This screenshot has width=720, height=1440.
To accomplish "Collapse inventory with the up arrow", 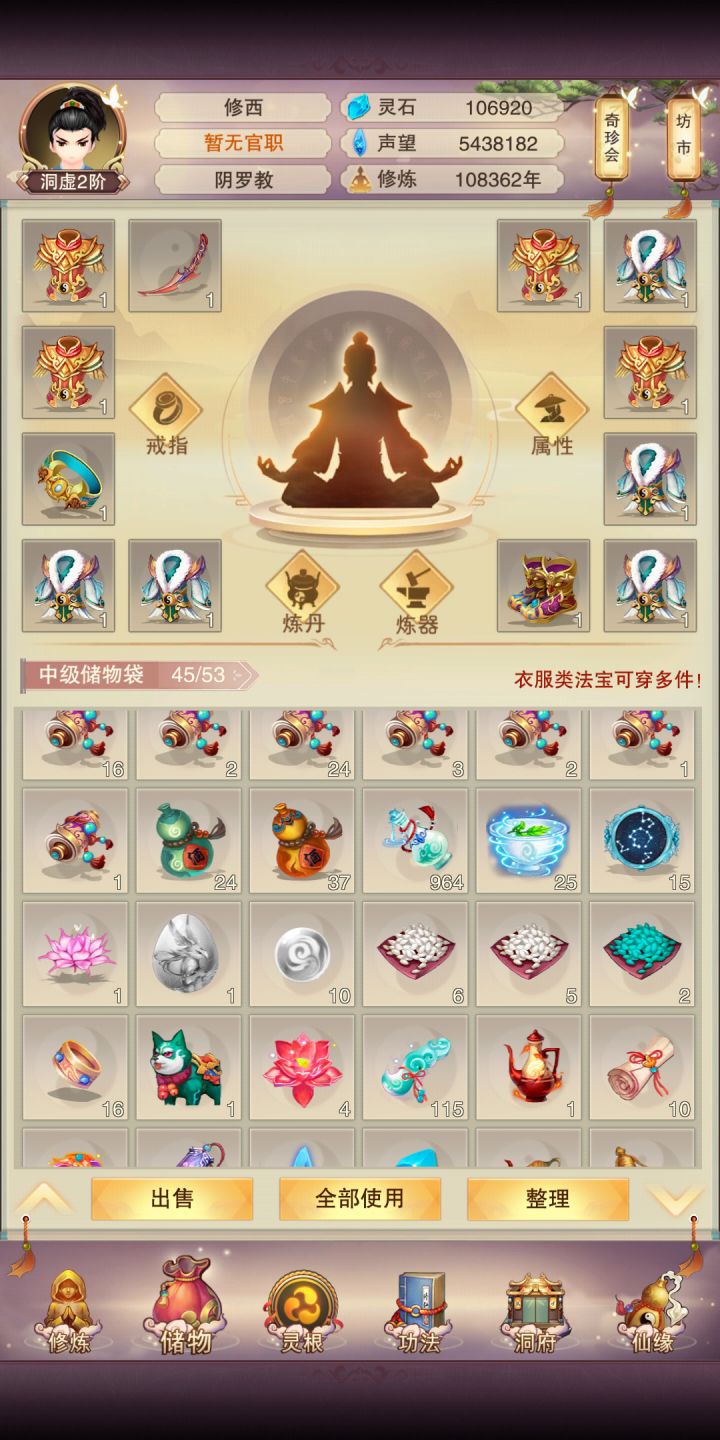I will (x=47, y=1198).
